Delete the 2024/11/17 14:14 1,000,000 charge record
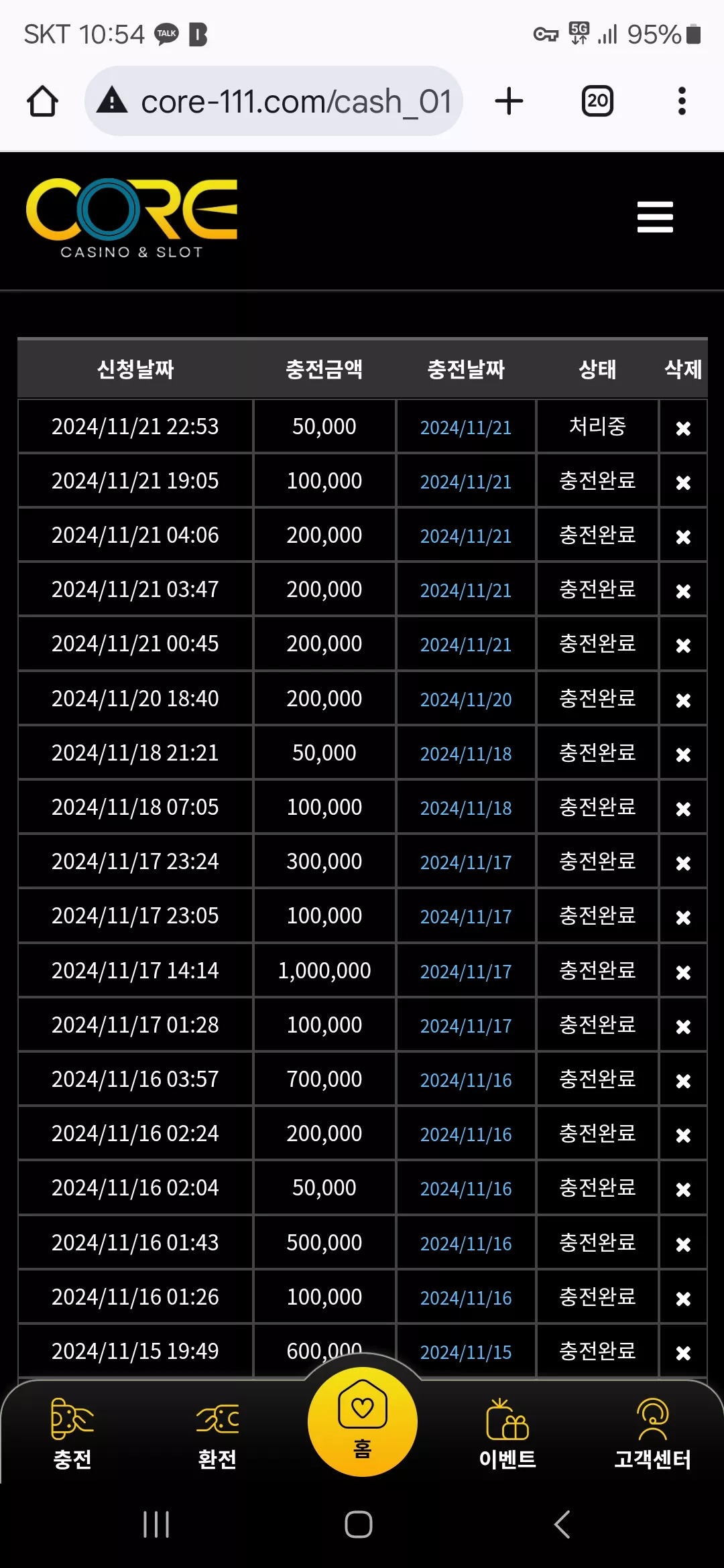This screenshot has width=724, height=1568. click(683, 972)
